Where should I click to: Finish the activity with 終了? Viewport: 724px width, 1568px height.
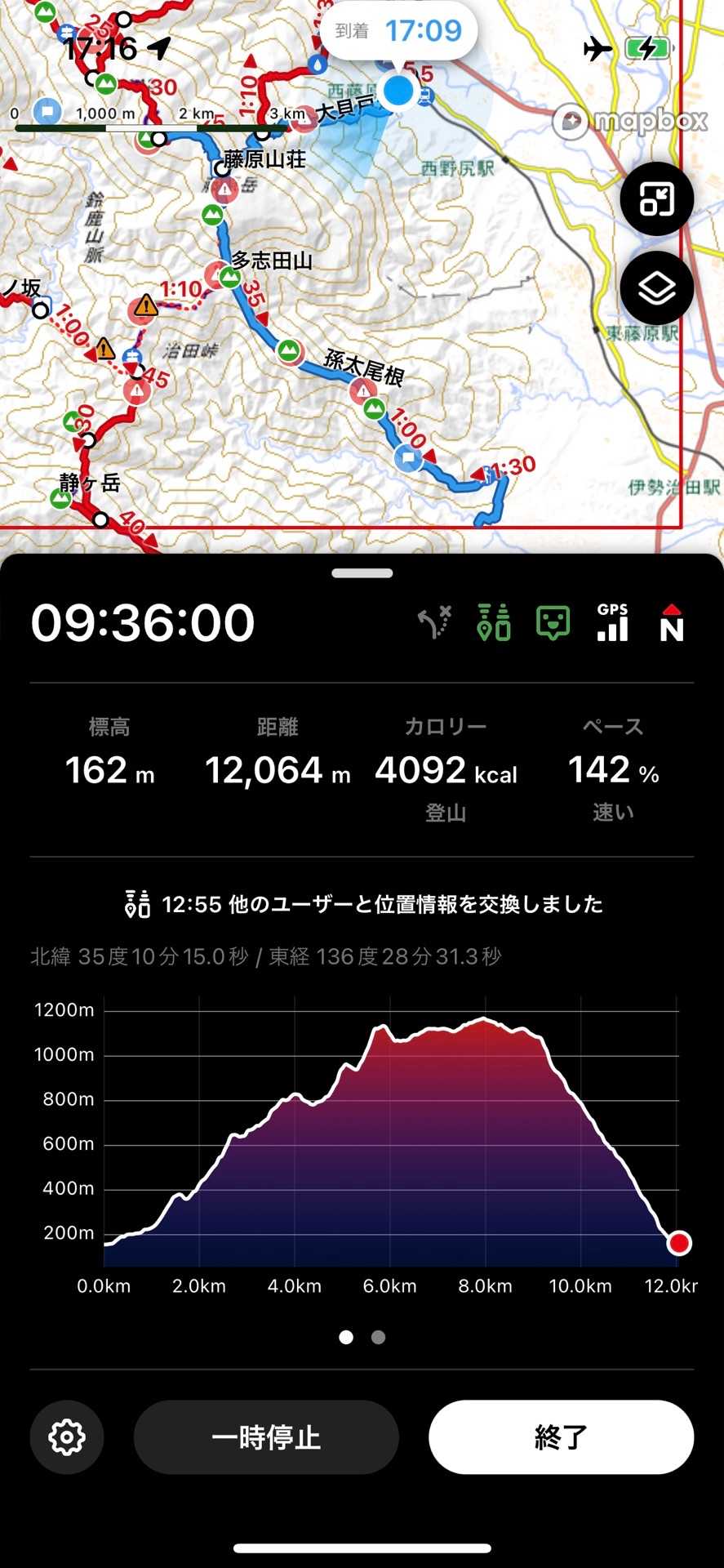click(x=561, y=1437)
